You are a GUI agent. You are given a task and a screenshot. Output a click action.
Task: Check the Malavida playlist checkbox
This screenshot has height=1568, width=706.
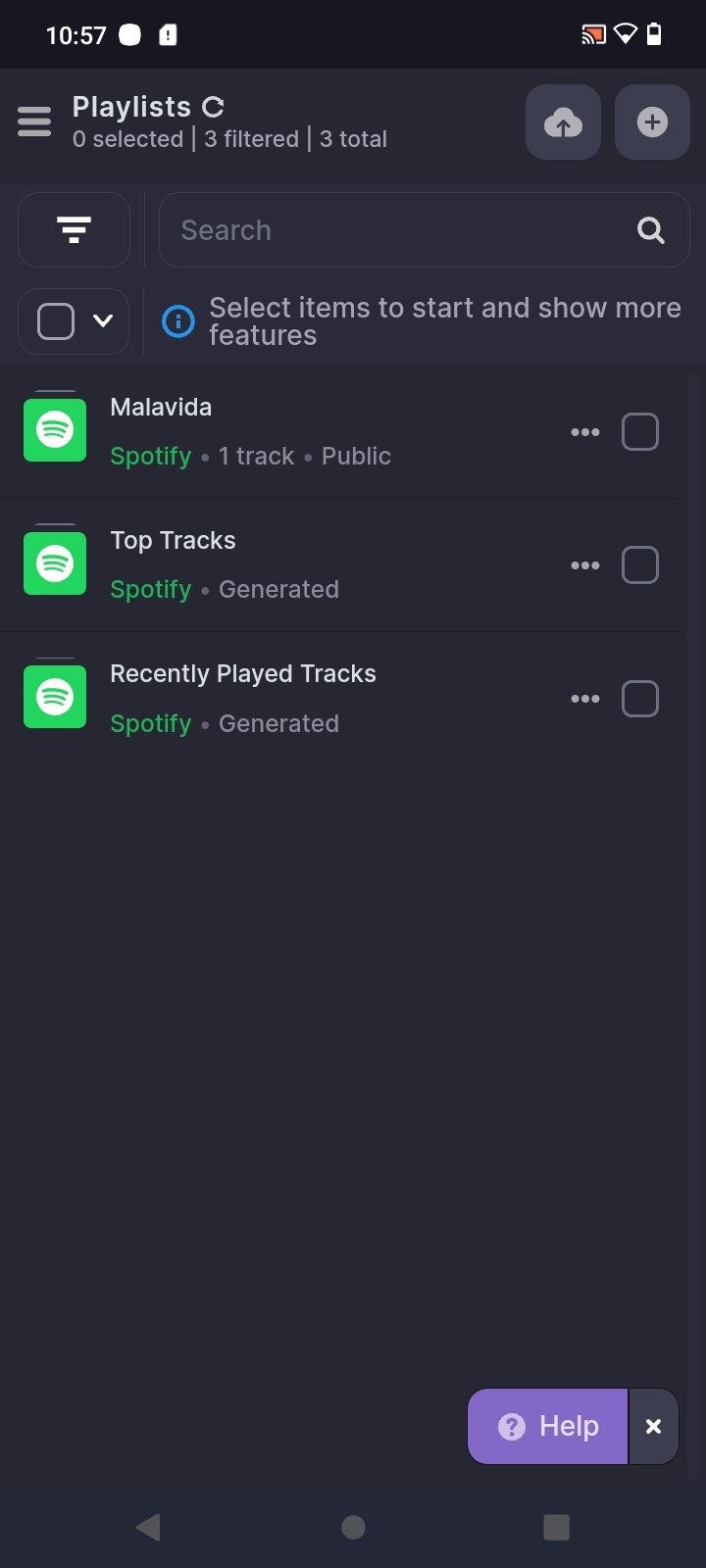[640, 432]
